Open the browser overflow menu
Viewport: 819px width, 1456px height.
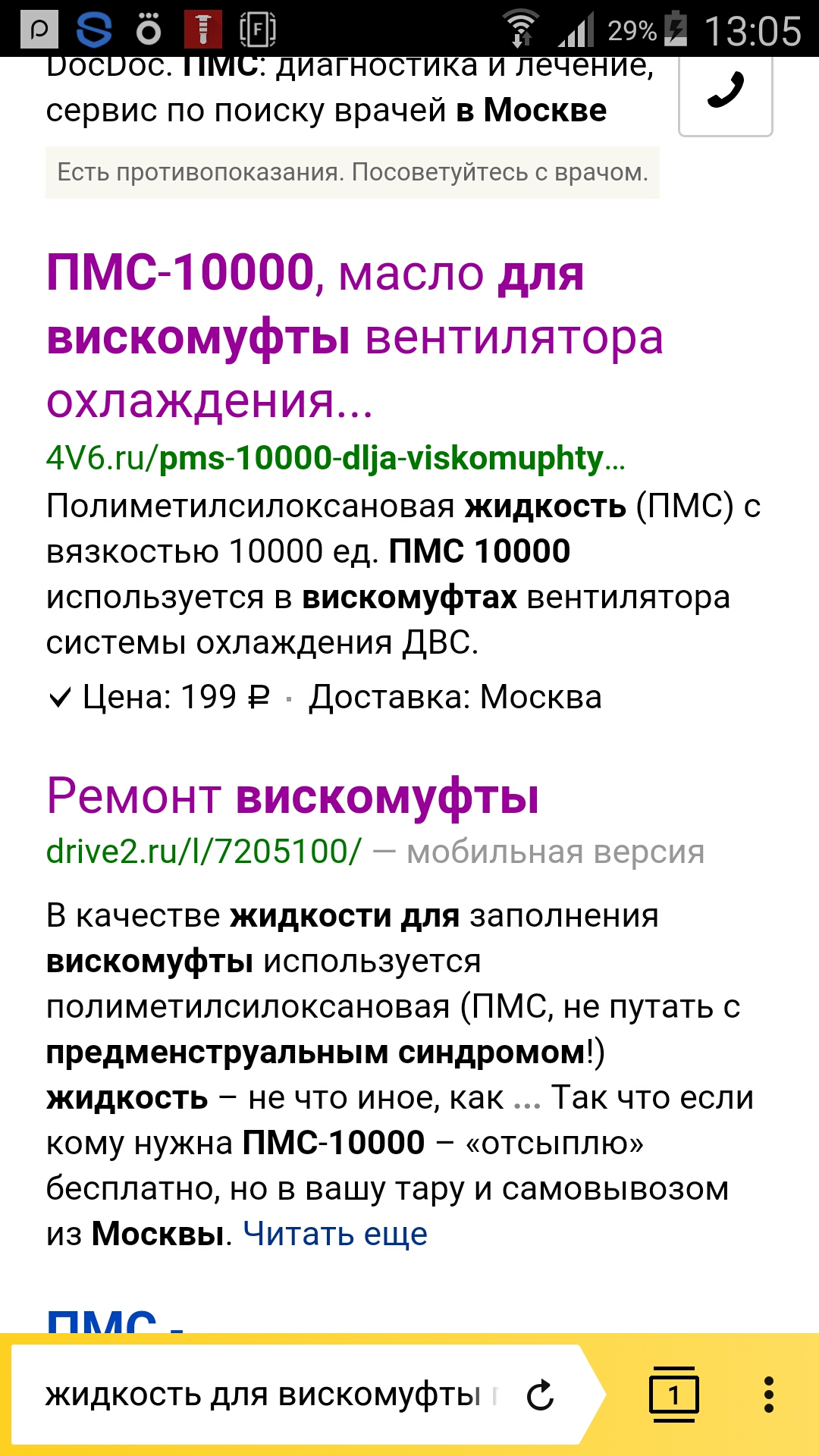pos(769,1395)
